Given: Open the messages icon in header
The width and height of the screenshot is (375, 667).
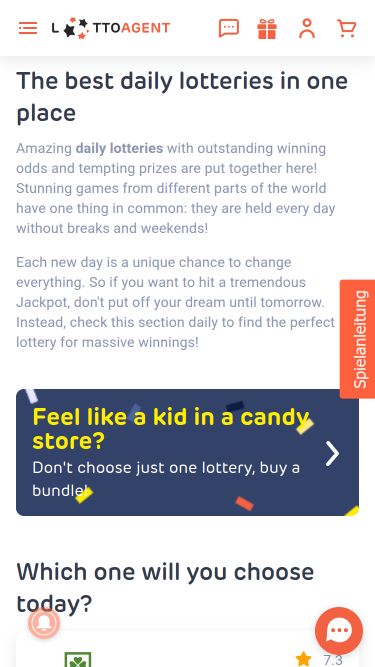Looking at the screenshot, I should (229, 29).
